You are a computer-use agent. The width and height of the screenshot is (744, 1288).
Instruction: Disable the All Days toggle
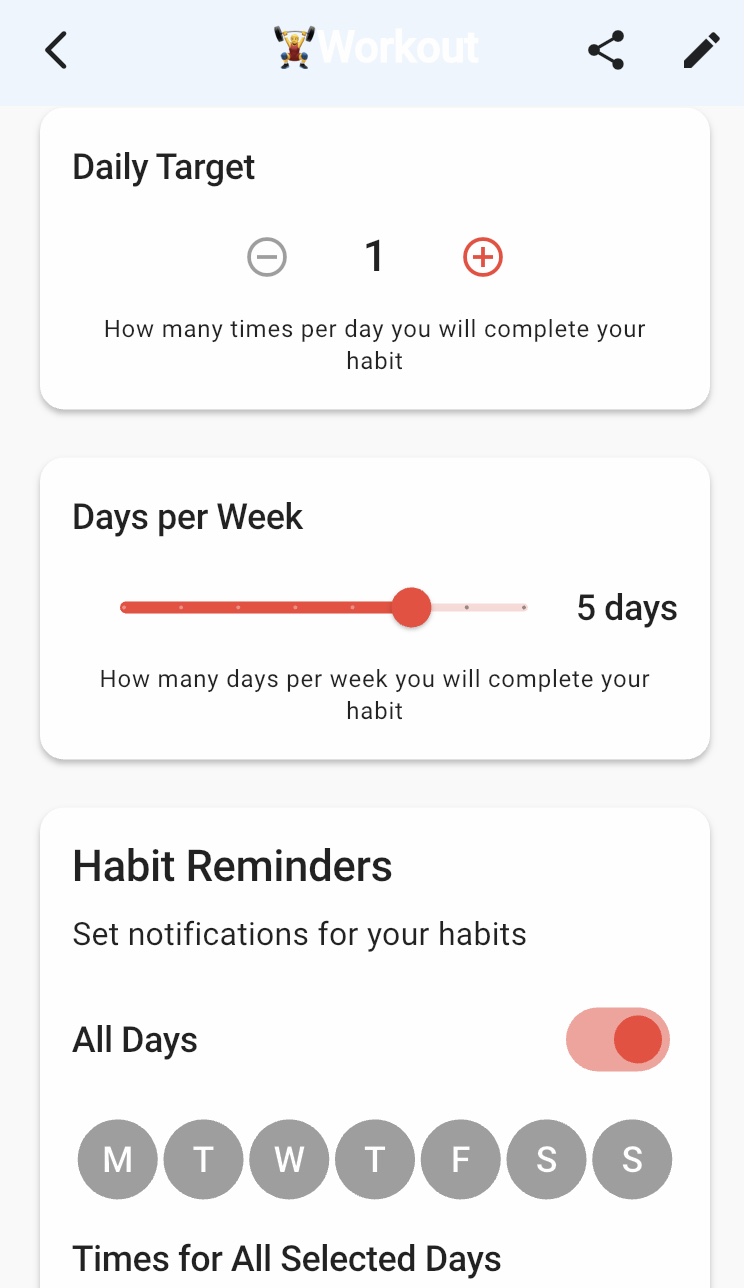[618, 1039]
